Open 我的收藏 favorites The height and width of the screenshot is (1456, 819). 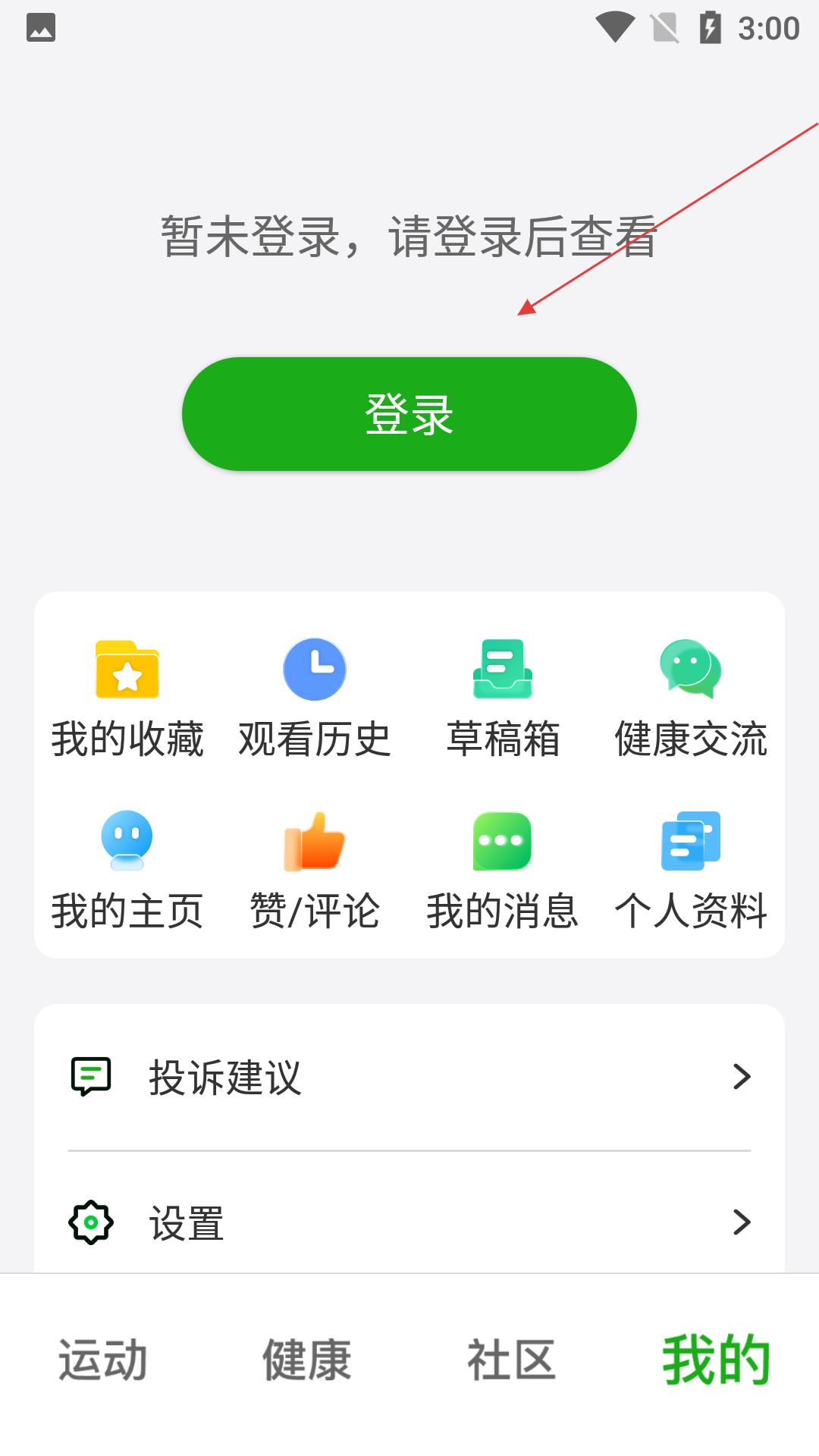coord(127,698)
